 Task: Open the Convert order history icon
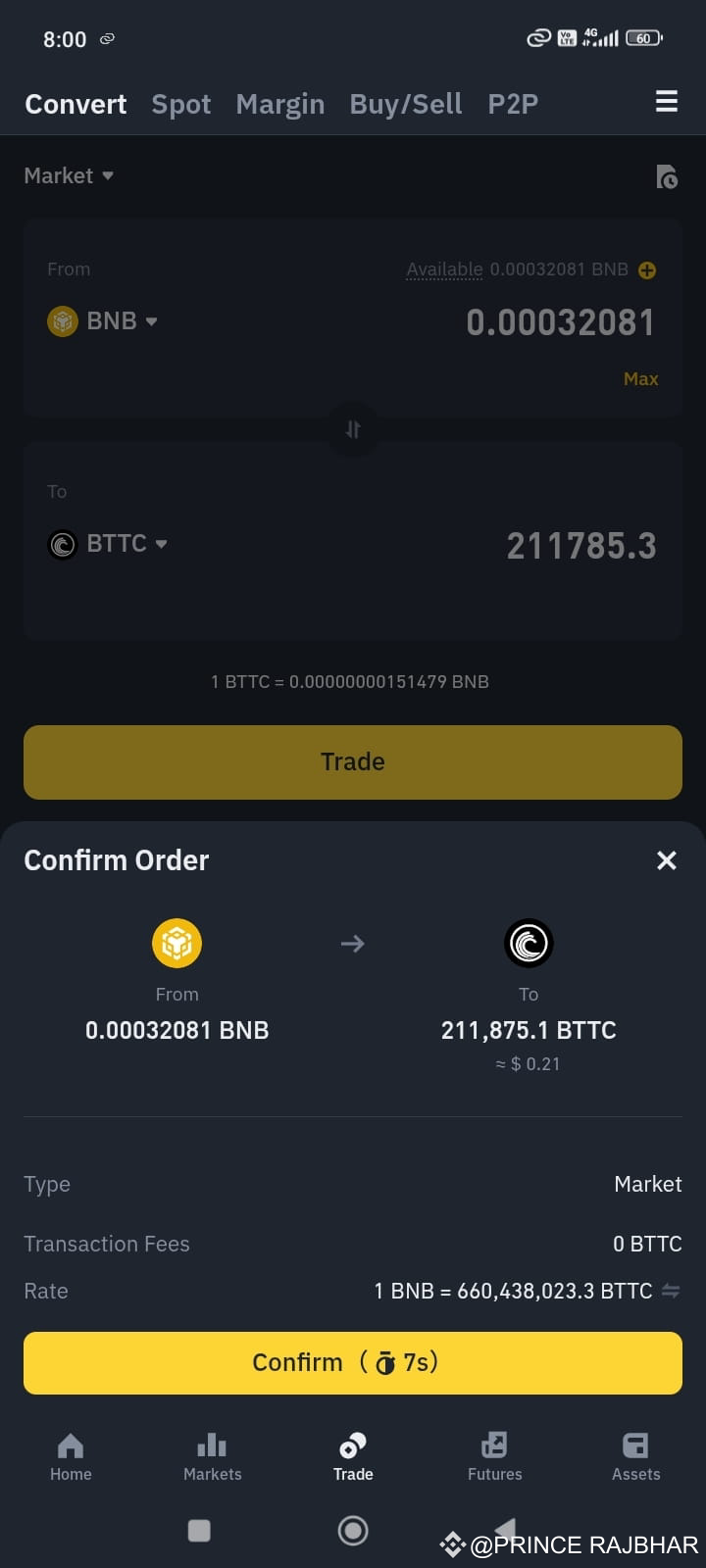click(x=668, y=177)
